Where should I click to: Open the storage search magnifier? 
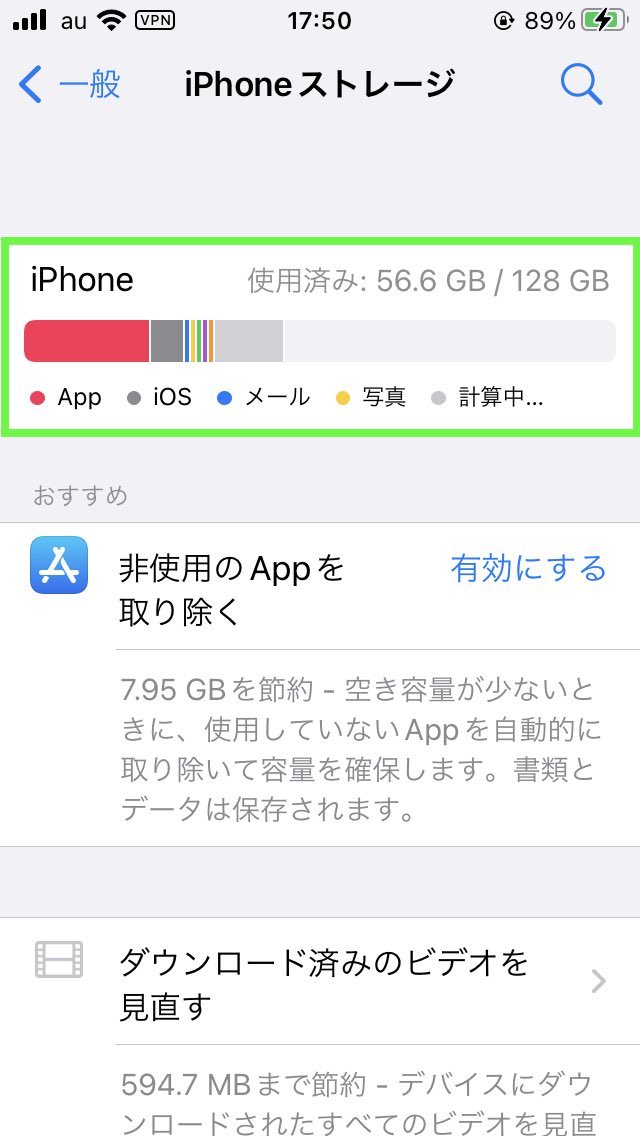pos(581,85)
